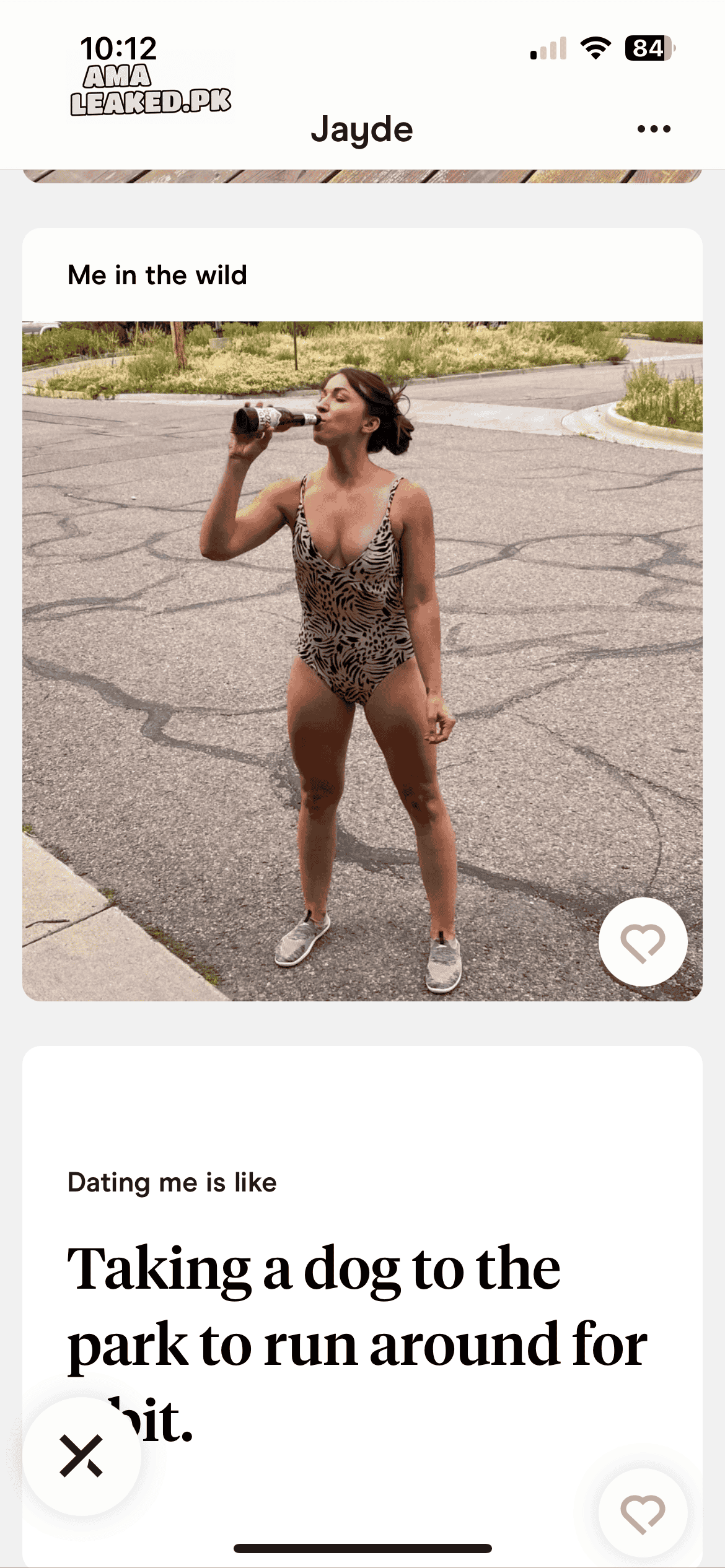Like the 'Dating me is like' prompt

643,1513
